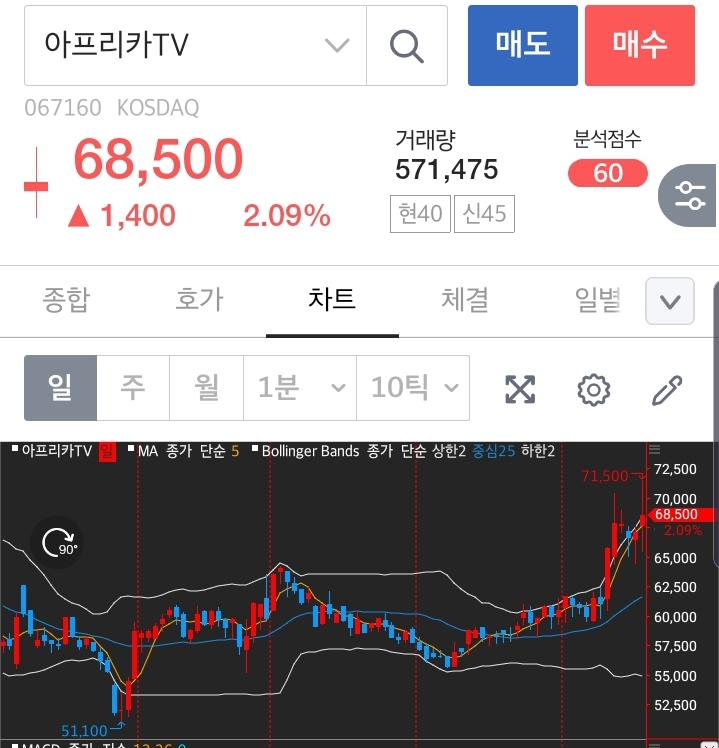Switch to the 체결 tab

465,299
